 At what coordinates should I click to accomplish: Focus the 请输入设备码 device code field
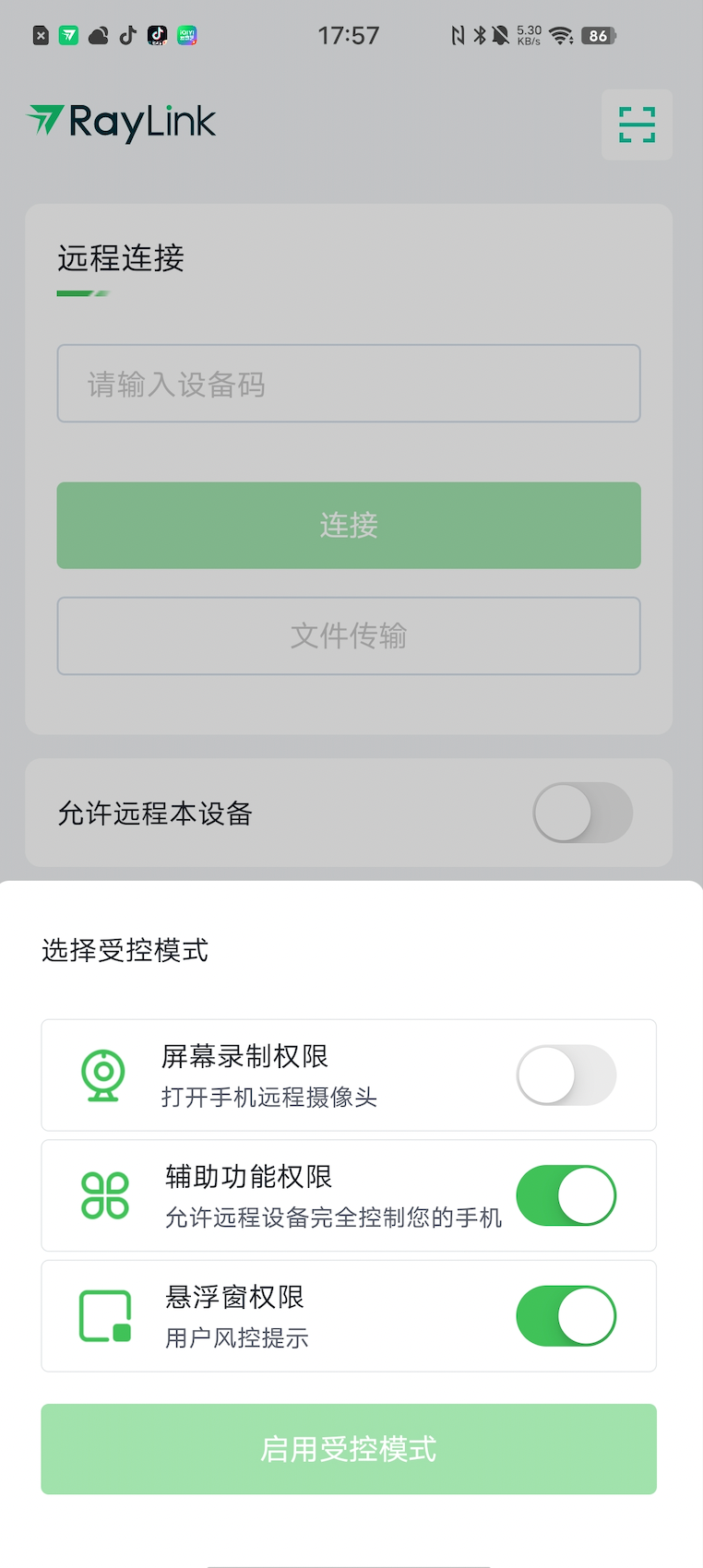[349, 384]
